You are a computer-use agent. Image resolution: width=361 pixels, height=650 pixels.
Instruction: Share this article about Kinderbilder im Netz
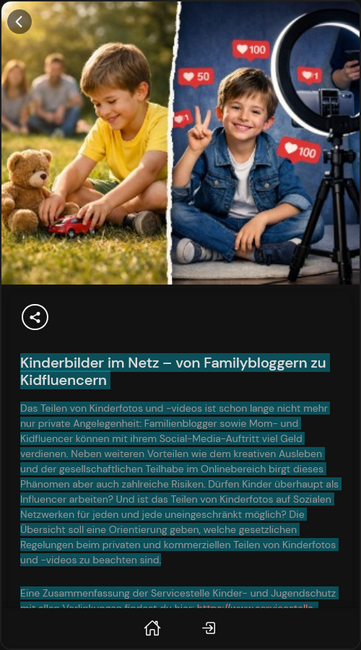[35, 318]
